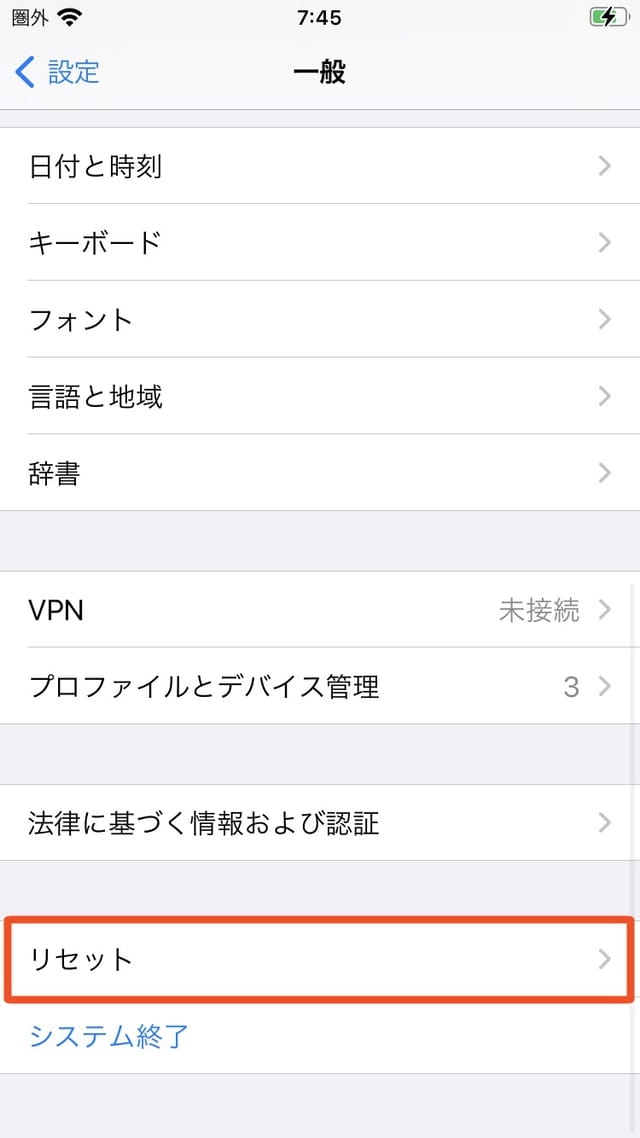Open キーボード settings
This screenshot has width=640, height=1138.
click(320, 242)
